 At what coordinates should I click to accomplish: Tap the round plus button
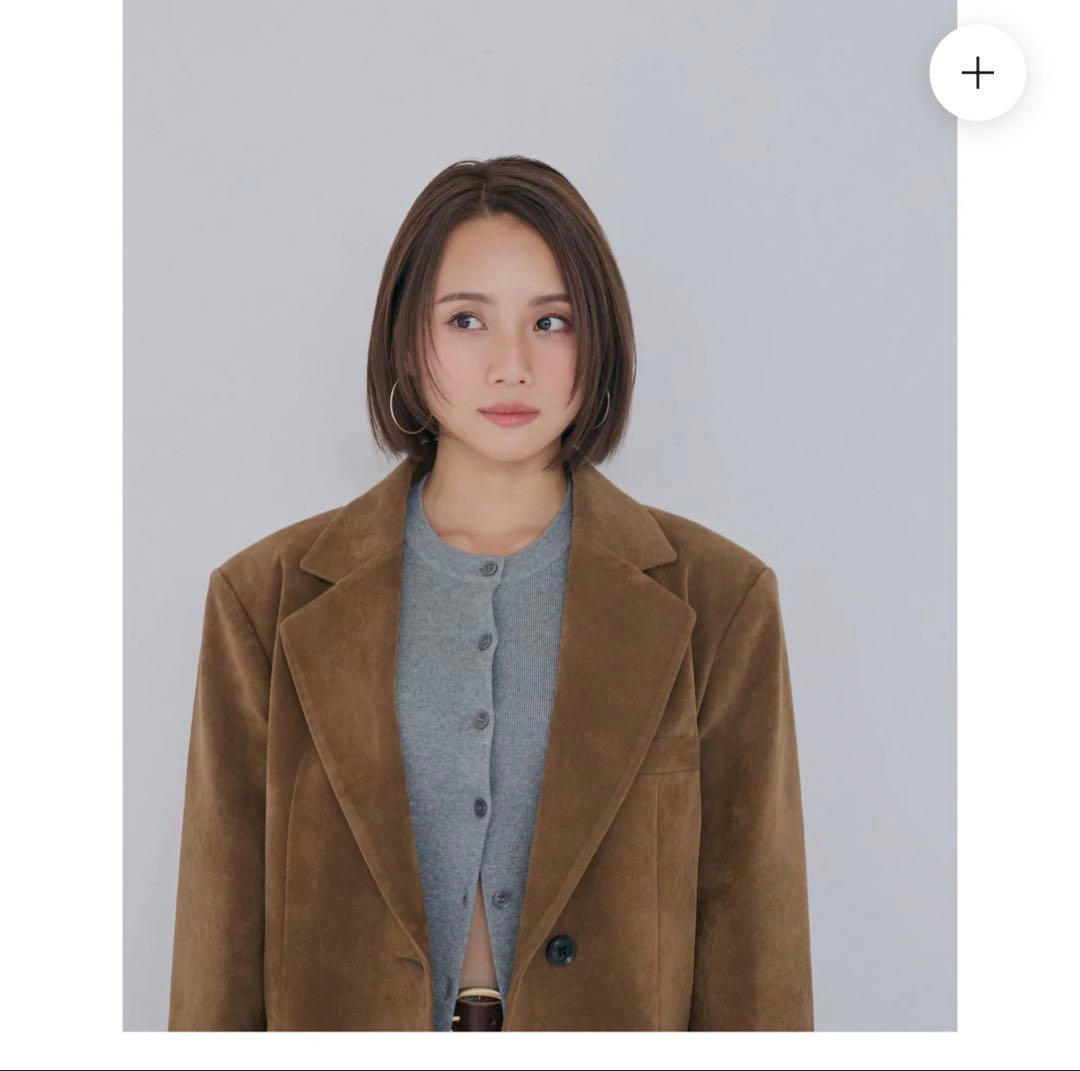[977, 73]
